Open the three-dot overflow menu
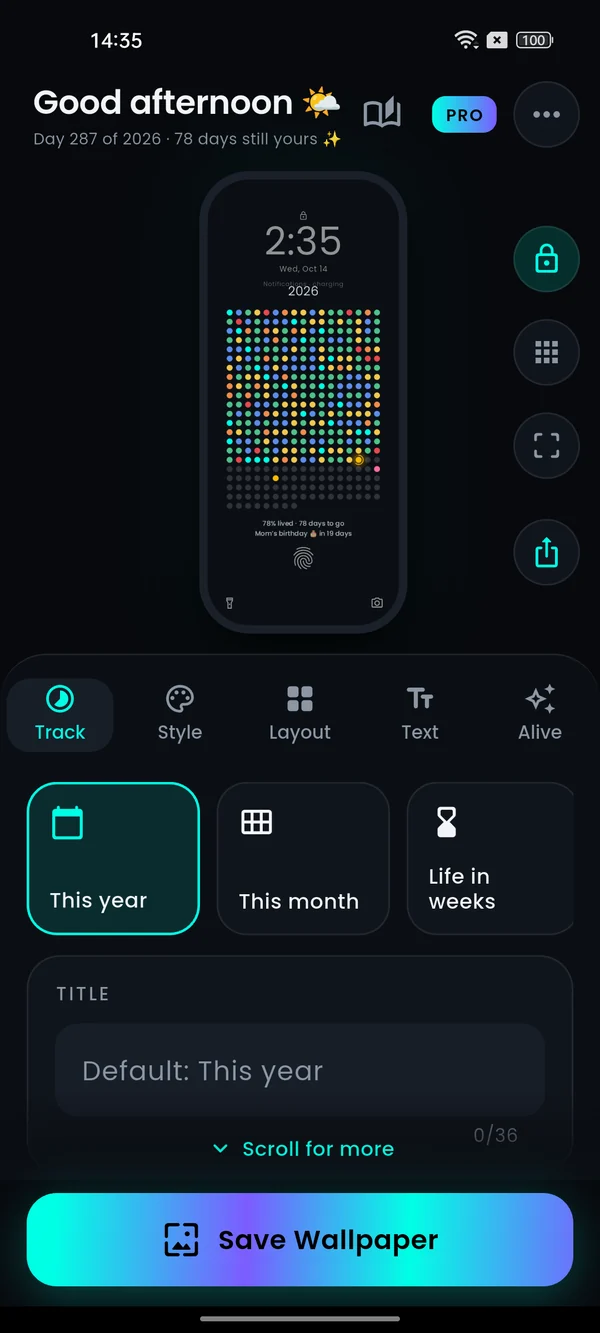The width and height of the screenshot is (600, 1333). (x=546, y=115)
